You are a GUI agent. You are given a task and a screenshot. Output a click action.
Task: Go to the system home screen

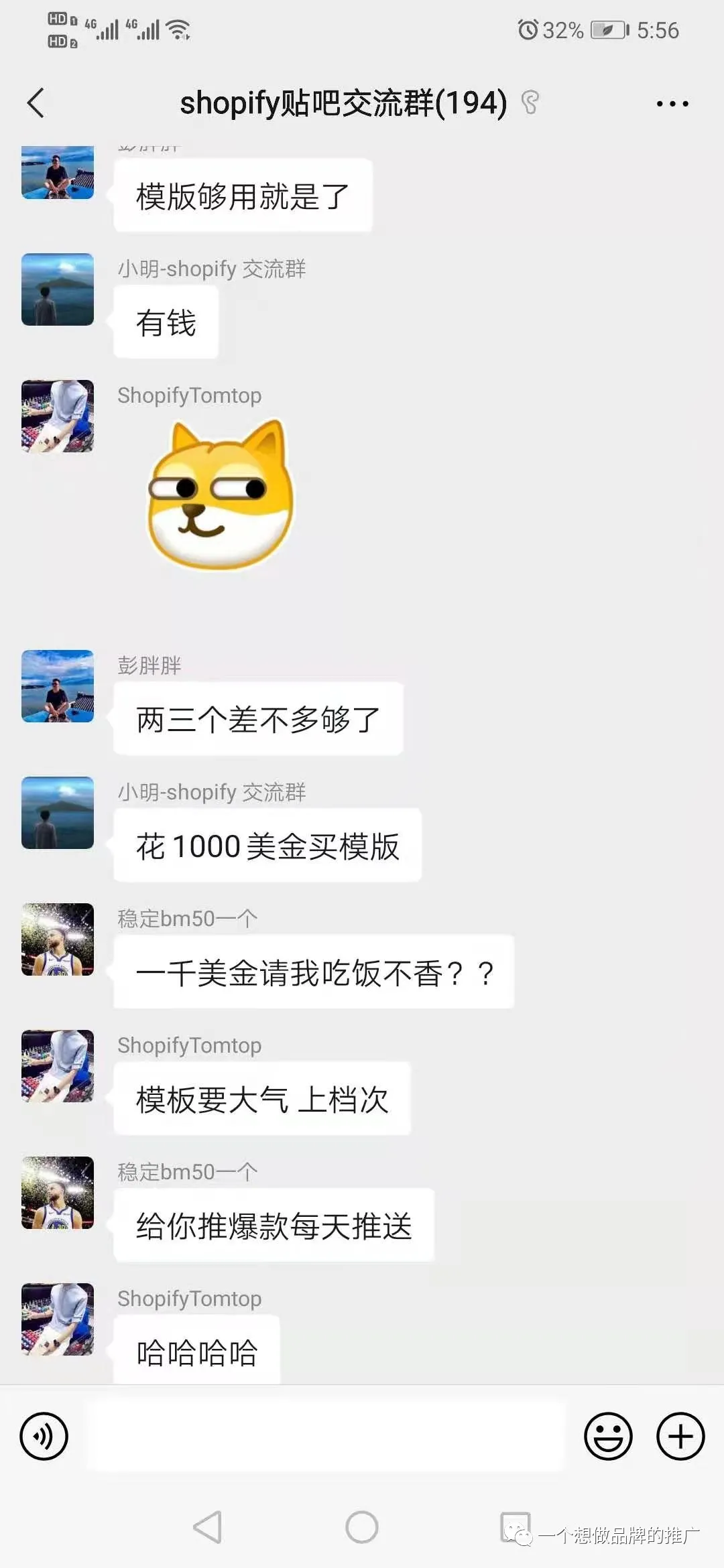(x=362, y=1528)
